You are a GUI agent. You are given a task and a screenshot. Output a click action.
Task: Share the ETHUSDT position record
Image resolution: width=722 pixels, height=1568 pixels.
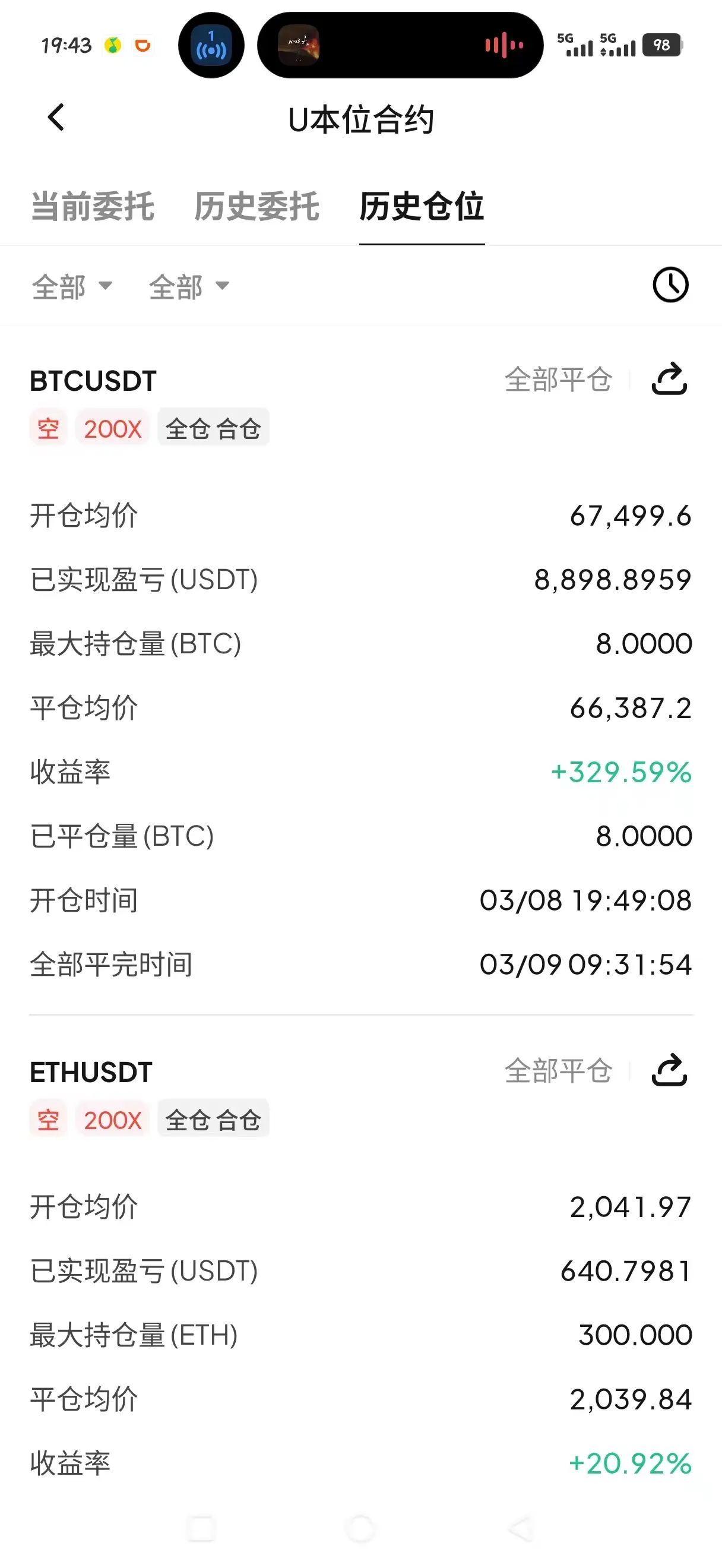tap(669, 1070)
